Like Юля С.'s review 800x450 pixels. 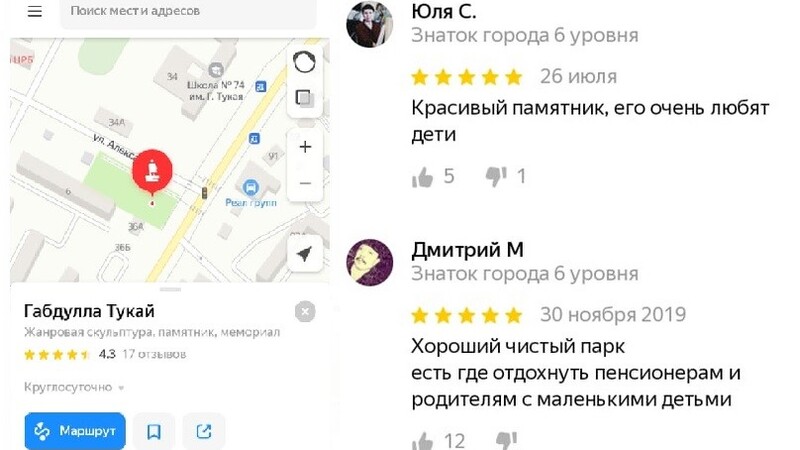pyautogui.click(x=423, y=177)
